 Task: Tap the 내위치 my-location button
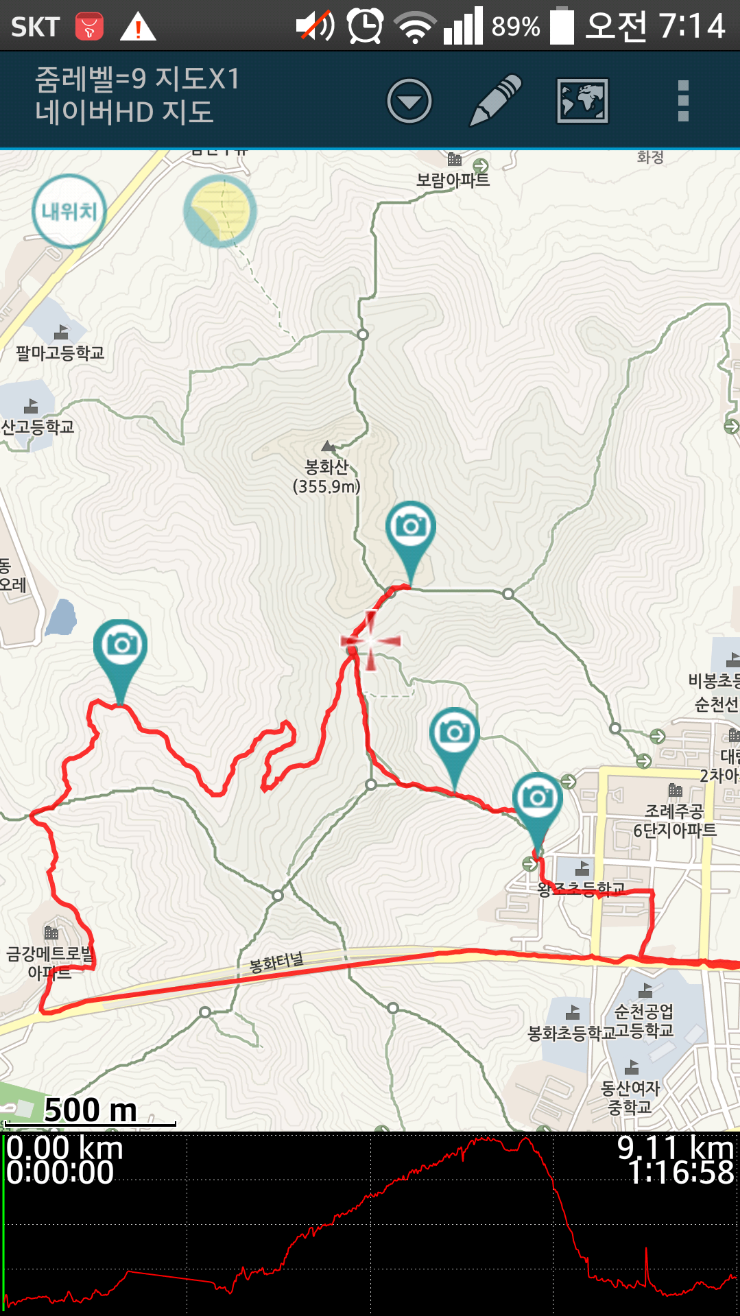[x=69, y=211]
